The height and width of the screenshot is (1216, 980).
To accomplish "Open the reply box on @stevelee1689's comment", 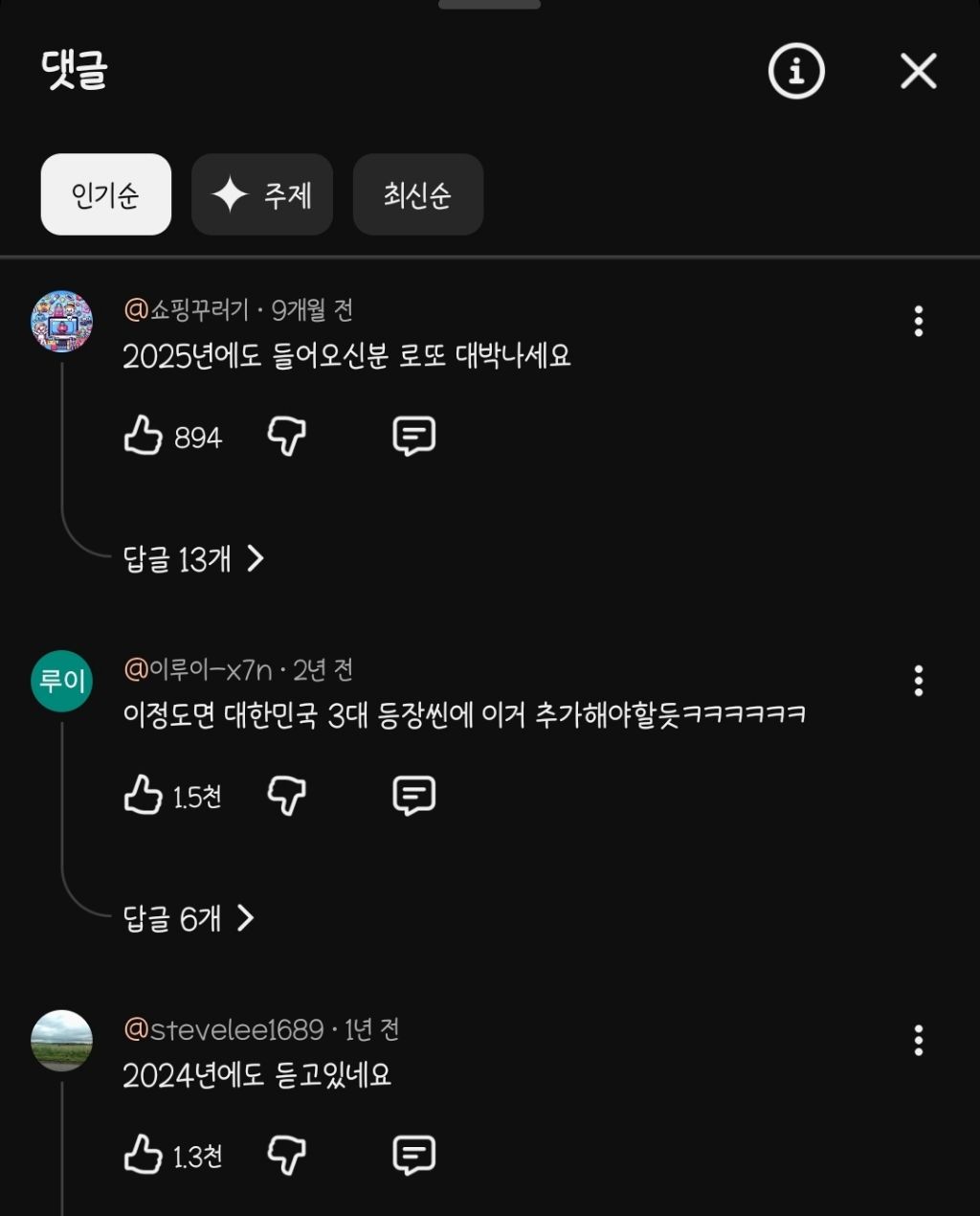I will click(413, 1155).
